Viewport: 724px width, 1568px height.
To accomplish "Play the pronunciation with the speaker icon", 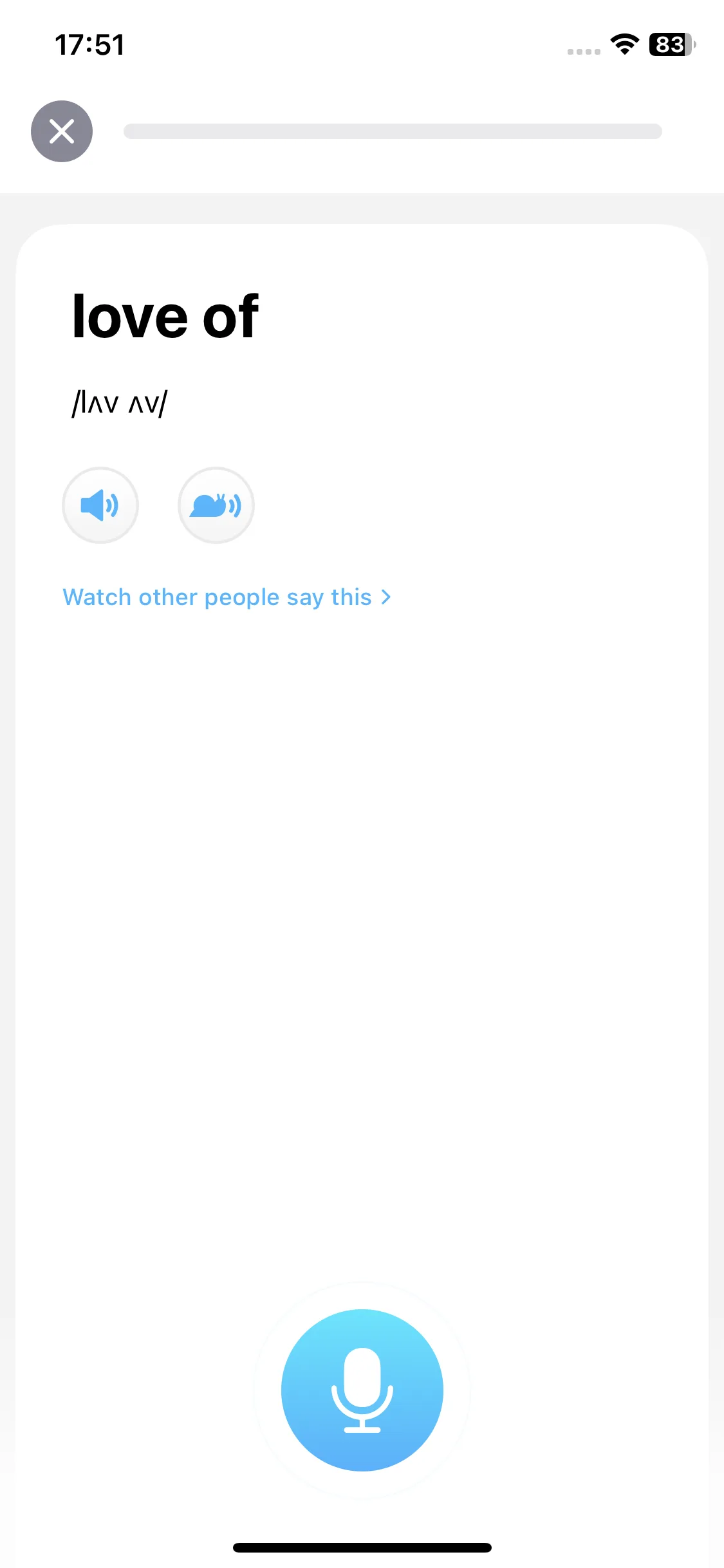I will [100, 505].
